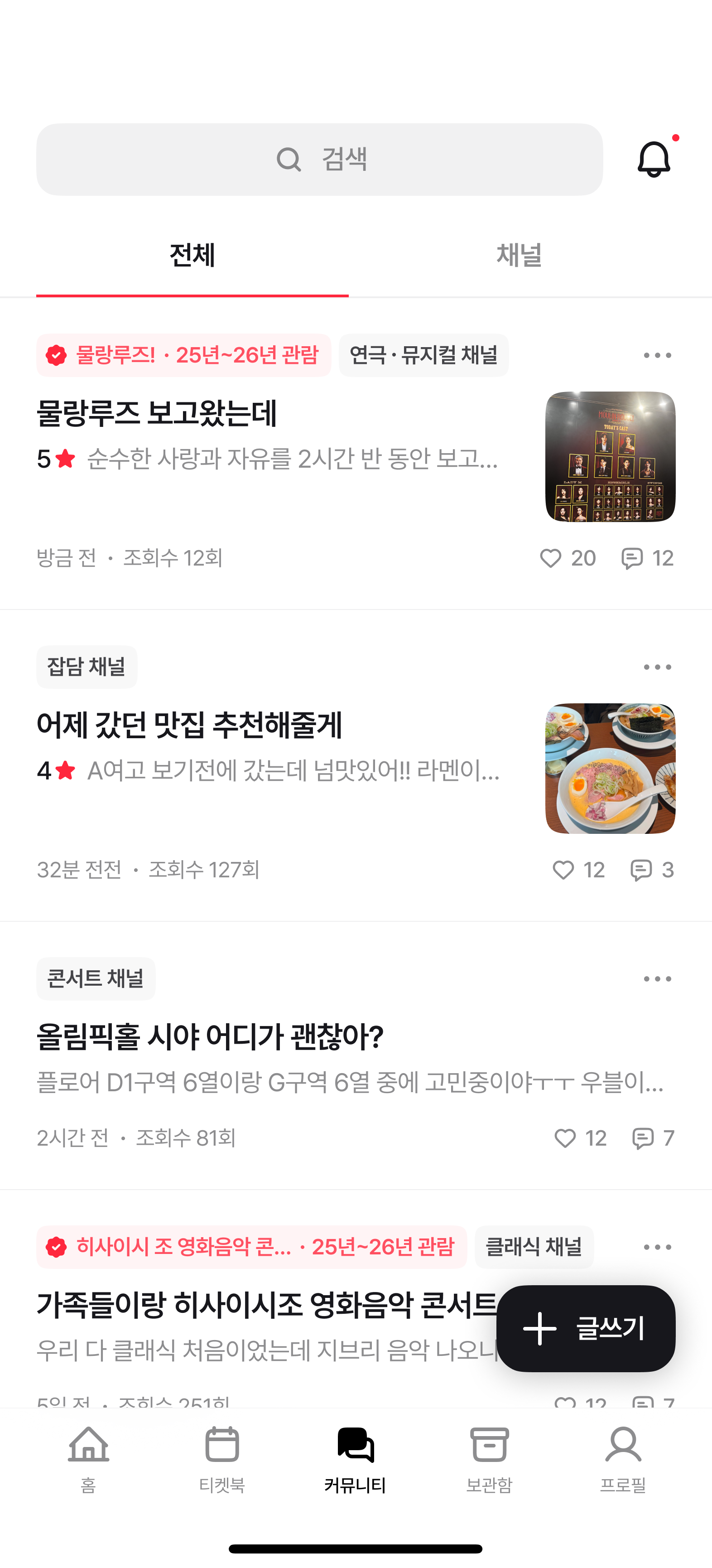Select the 전체 tab
The width and height of the screenshot is (712, 1568).
(x=192, y=256)
